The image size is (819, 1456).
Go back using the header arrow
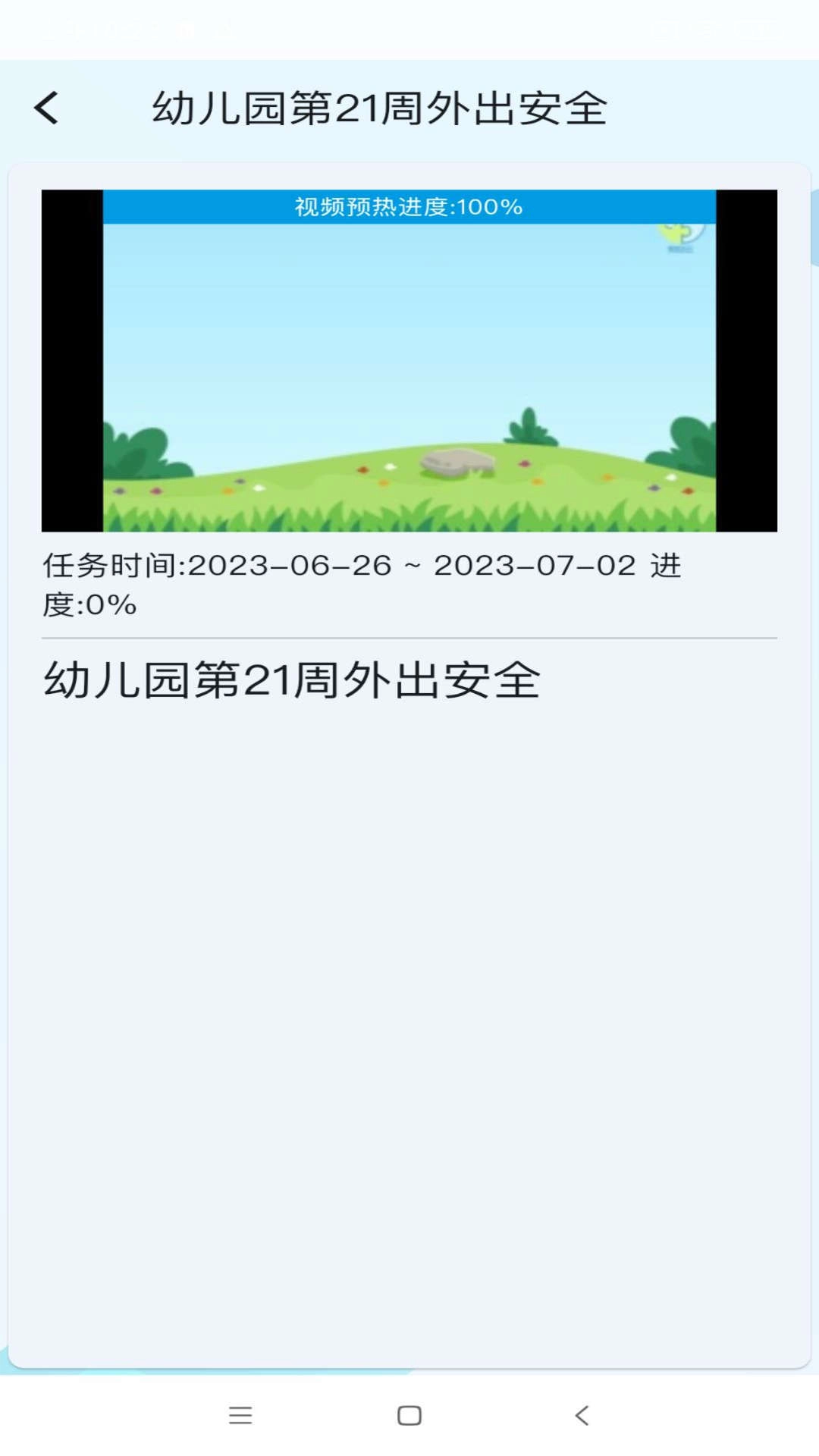pyautogui.click(x=47, y=108)
